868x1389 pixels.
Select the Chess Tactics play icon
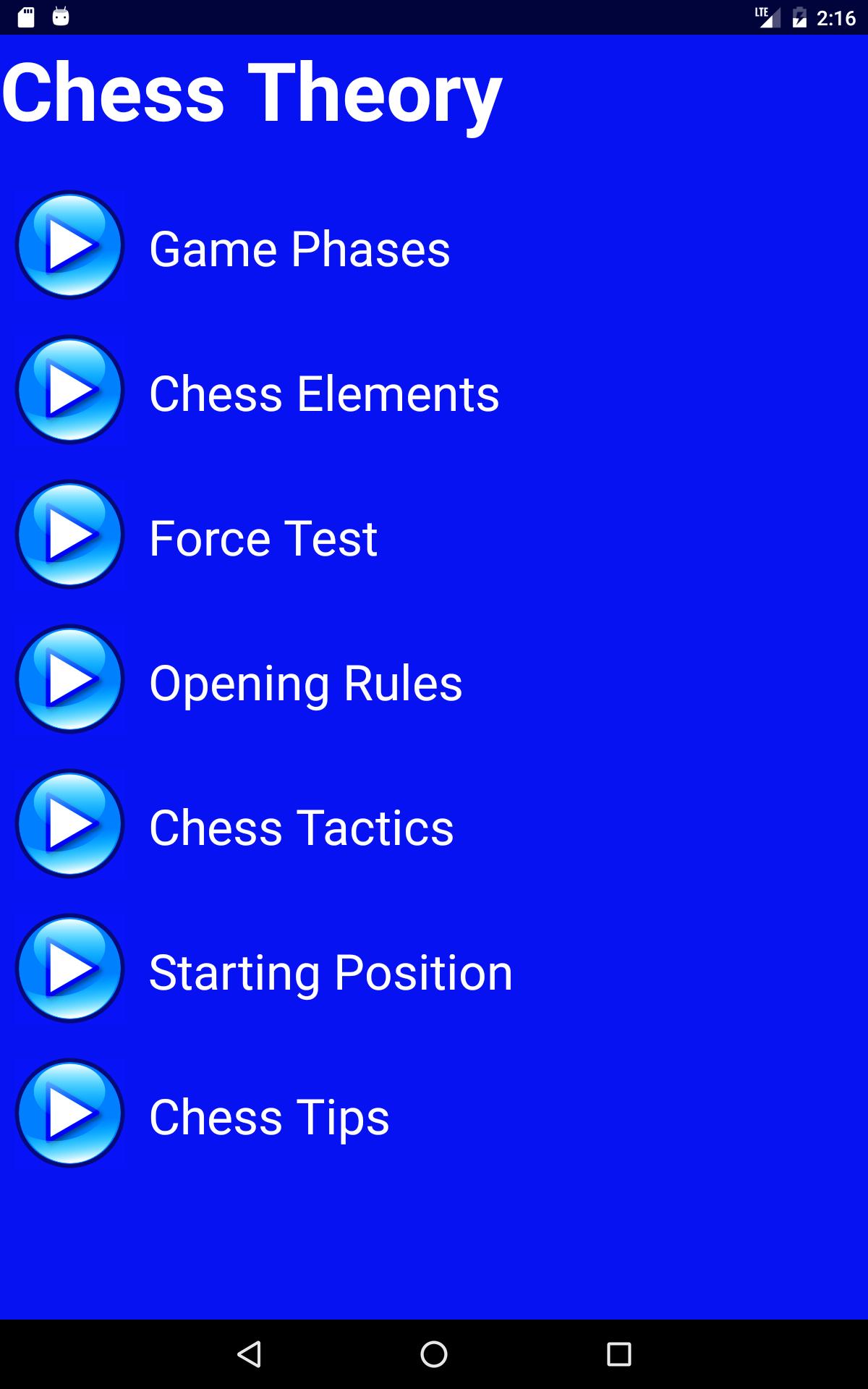(x=69, y=825)
